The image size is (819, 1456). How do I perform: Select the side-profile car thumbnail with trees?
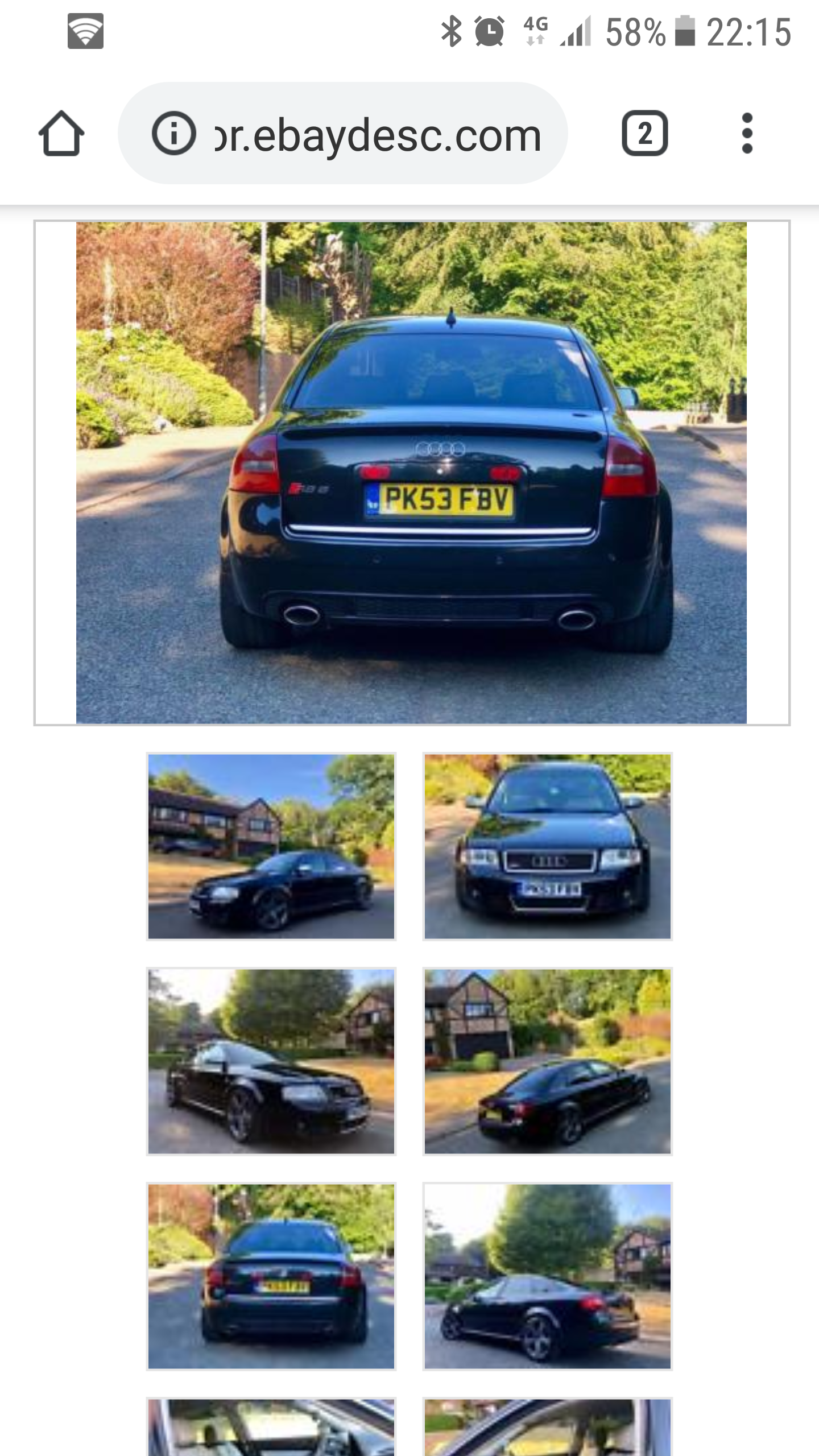[547, 1276]
